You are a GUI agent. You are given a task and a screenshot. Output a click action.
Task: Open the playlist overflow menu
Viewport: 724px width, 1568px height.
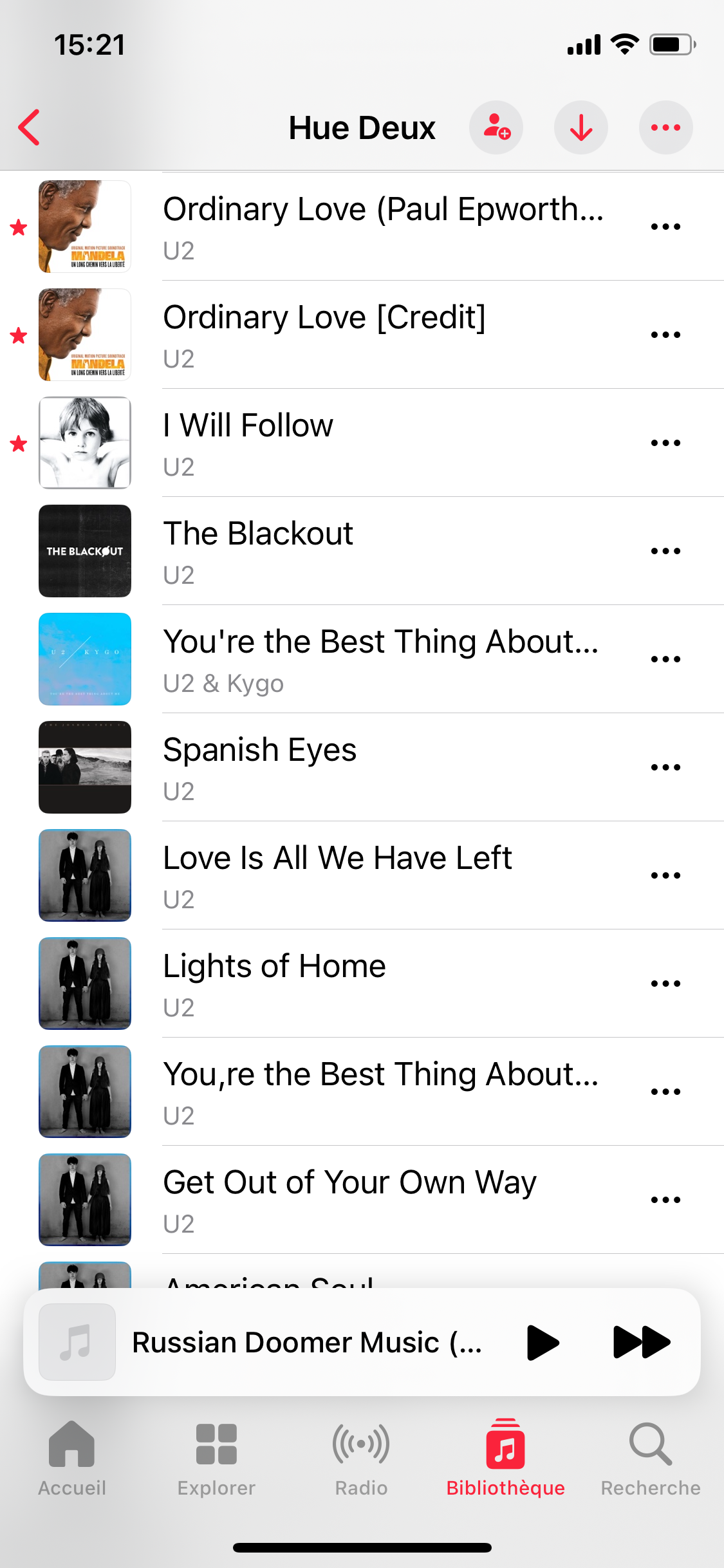(x=666, y=127)
